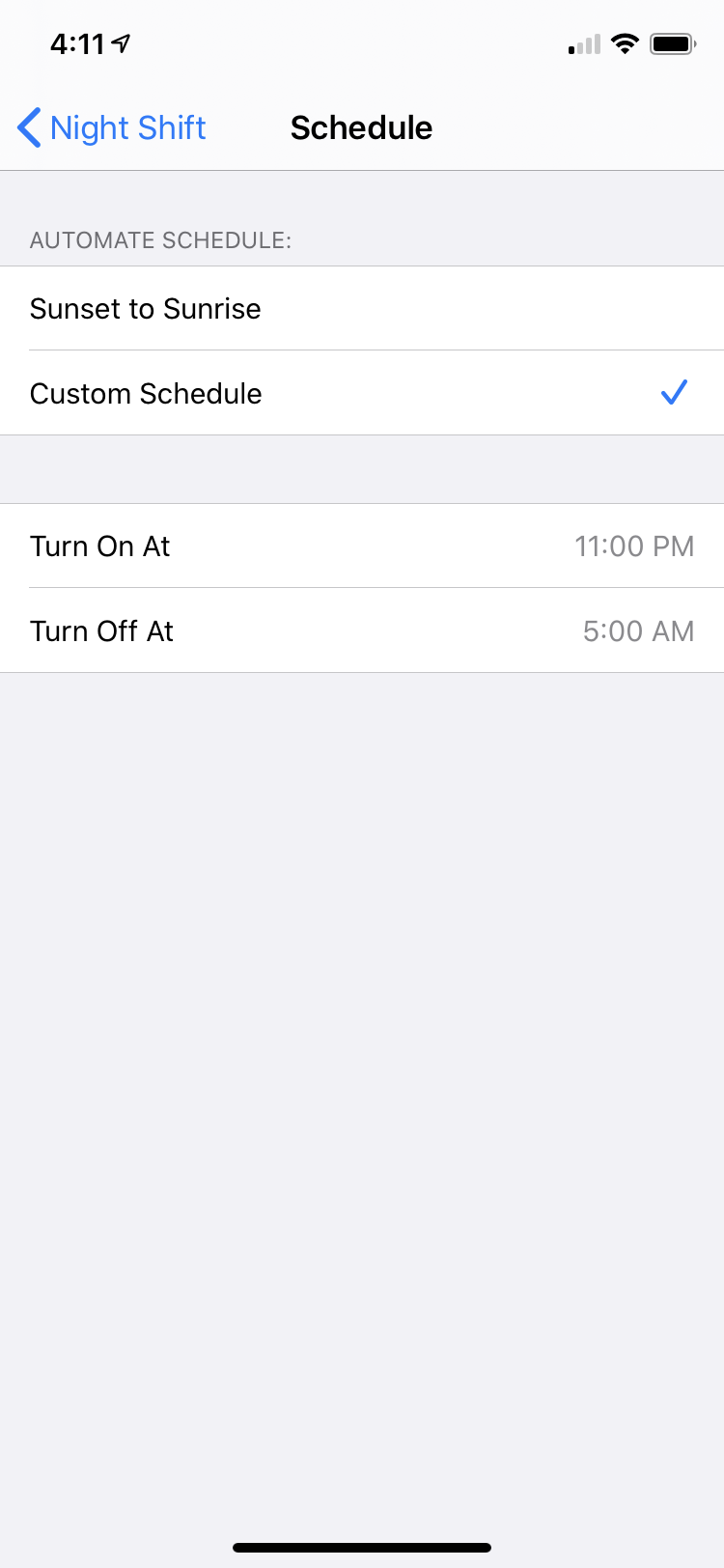Select the Sunset to Sunrise schedule
The image size is (724, 1568).
coord(362,308)
